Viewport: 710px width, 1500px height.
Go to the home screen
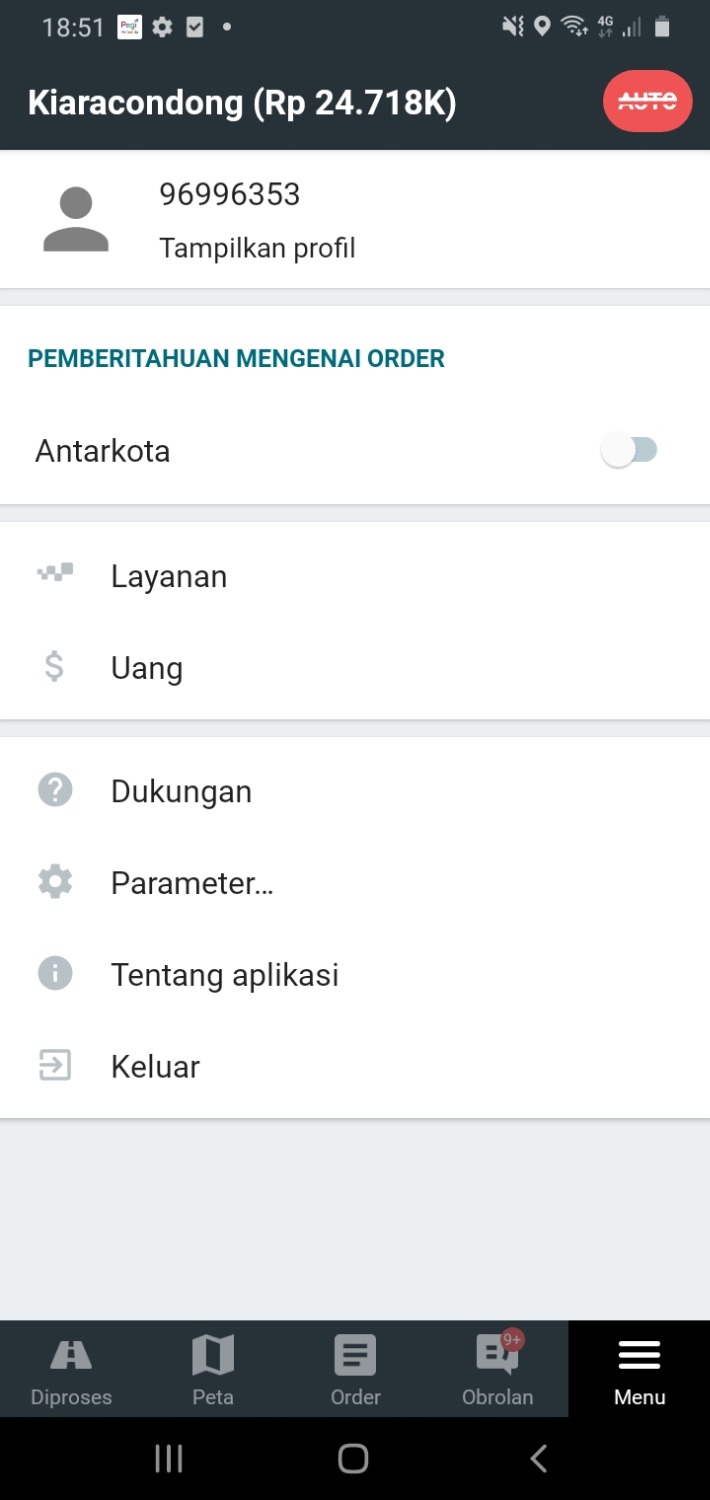point(354,1459)
